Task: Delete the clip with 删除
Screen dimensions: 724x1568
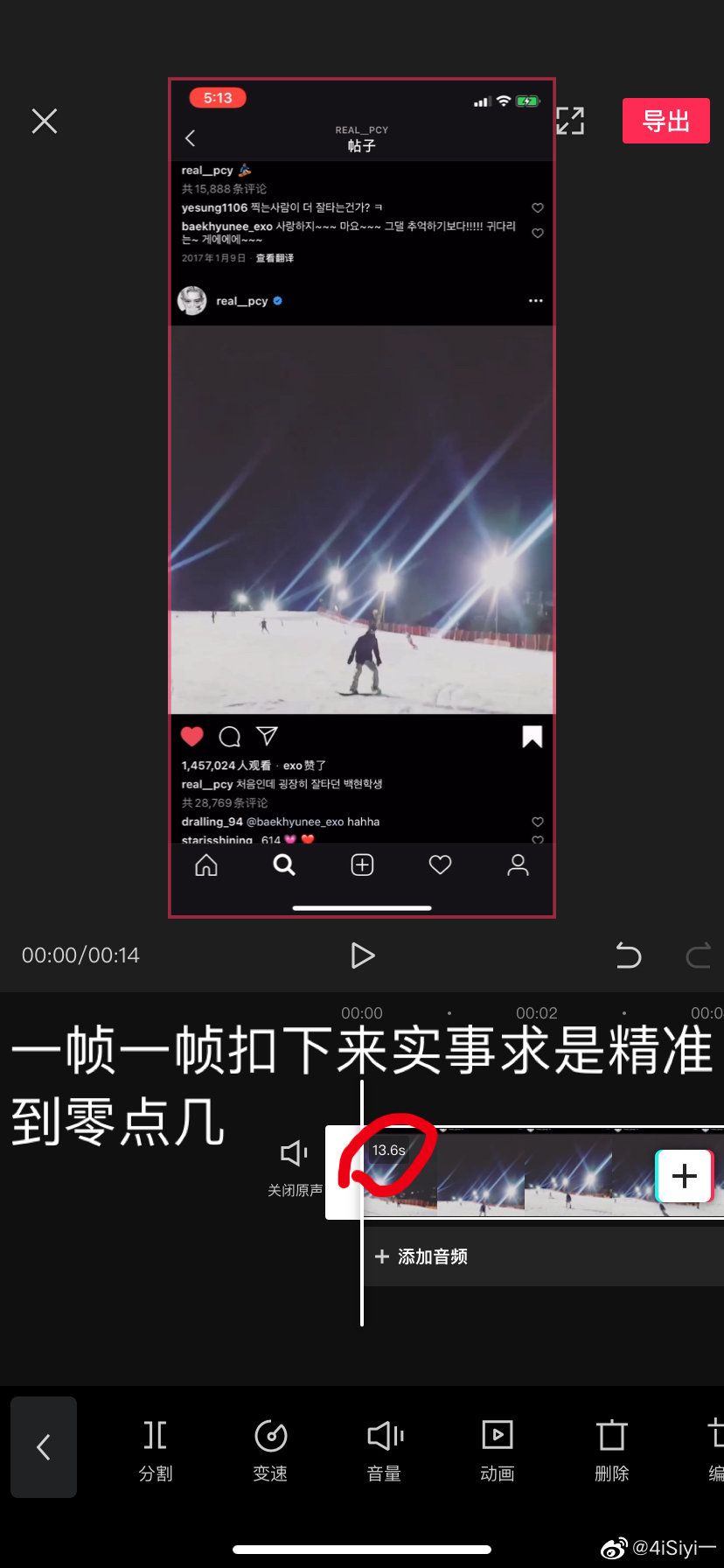Action: tap(611, 1451)
